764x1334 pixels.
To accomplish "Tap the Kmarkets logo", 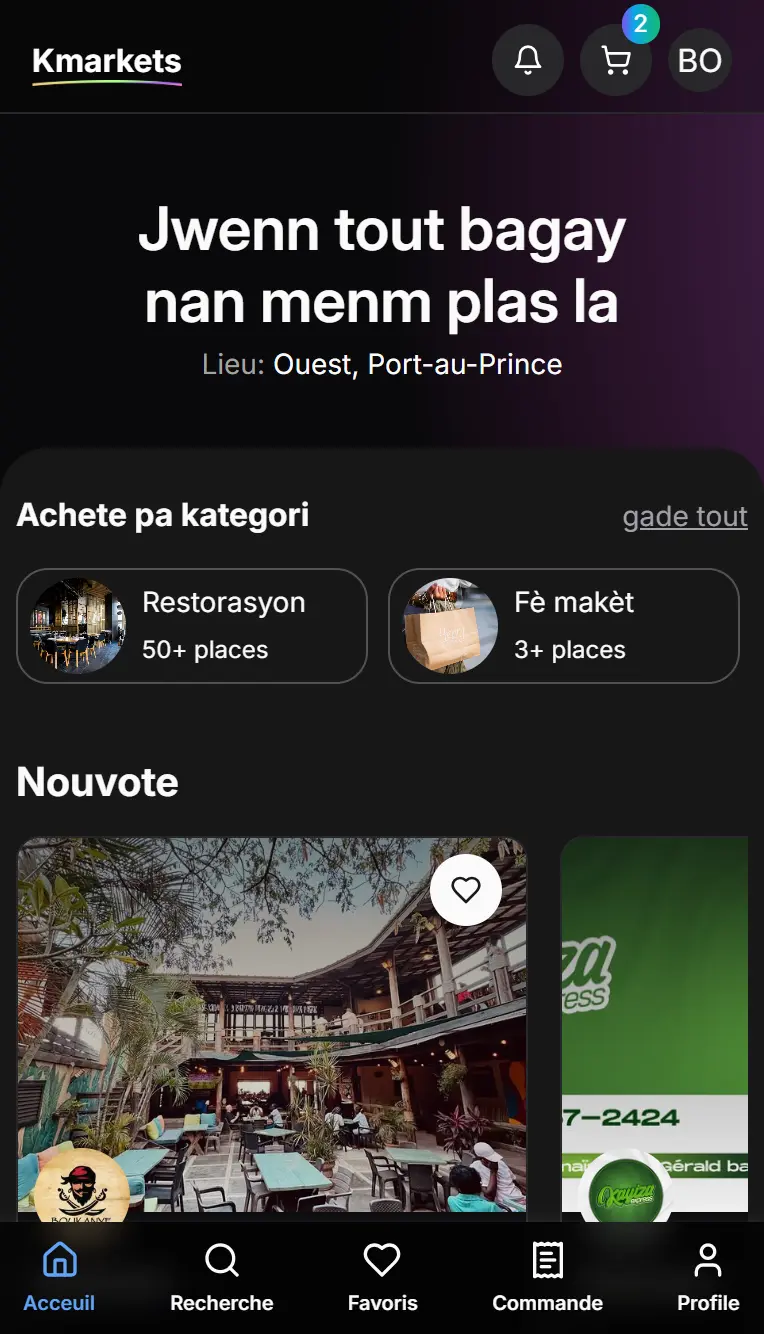I will pos(107,62).
